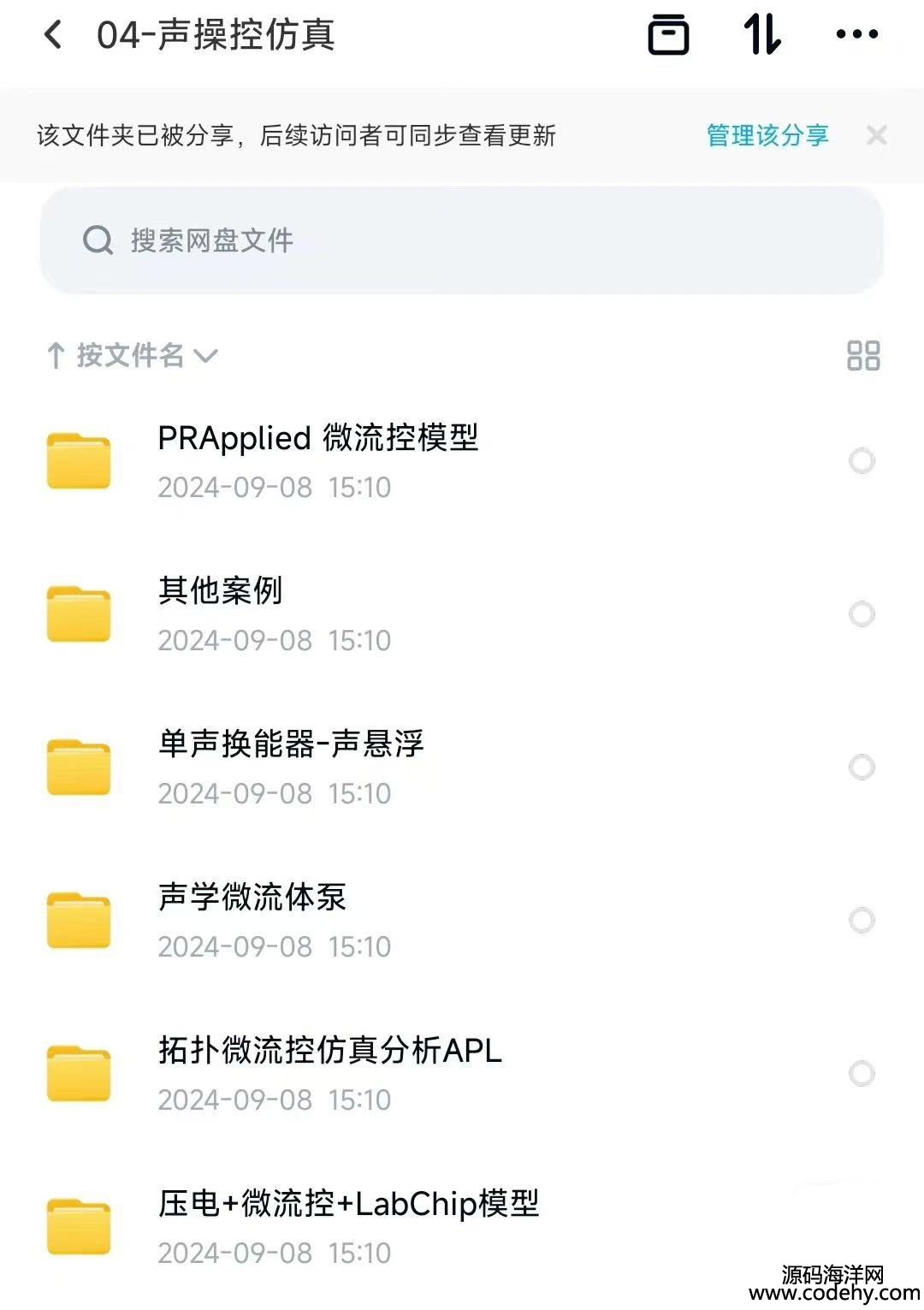The height and width of the screenshot is (1310, 924).
Task: Open the three-dot overflow menu
Action: [x=856, y=35]
